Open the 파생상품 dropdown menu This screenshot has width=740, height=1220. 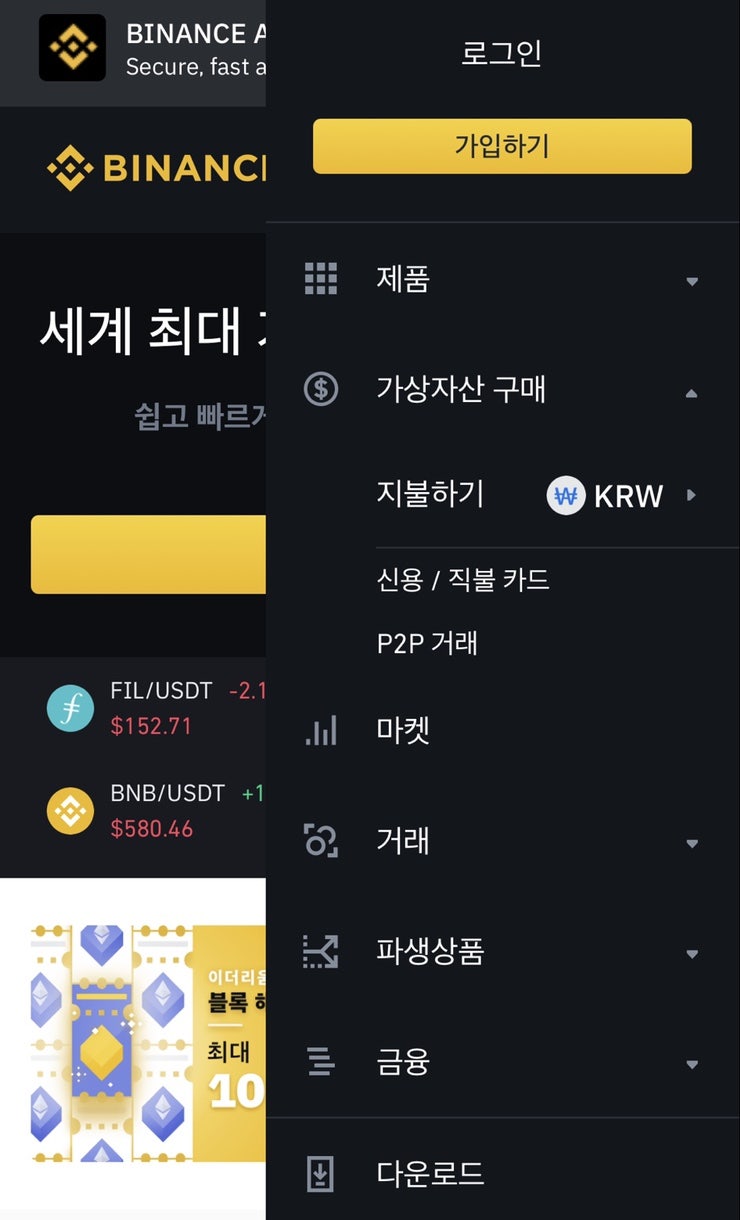coord(692,953)
